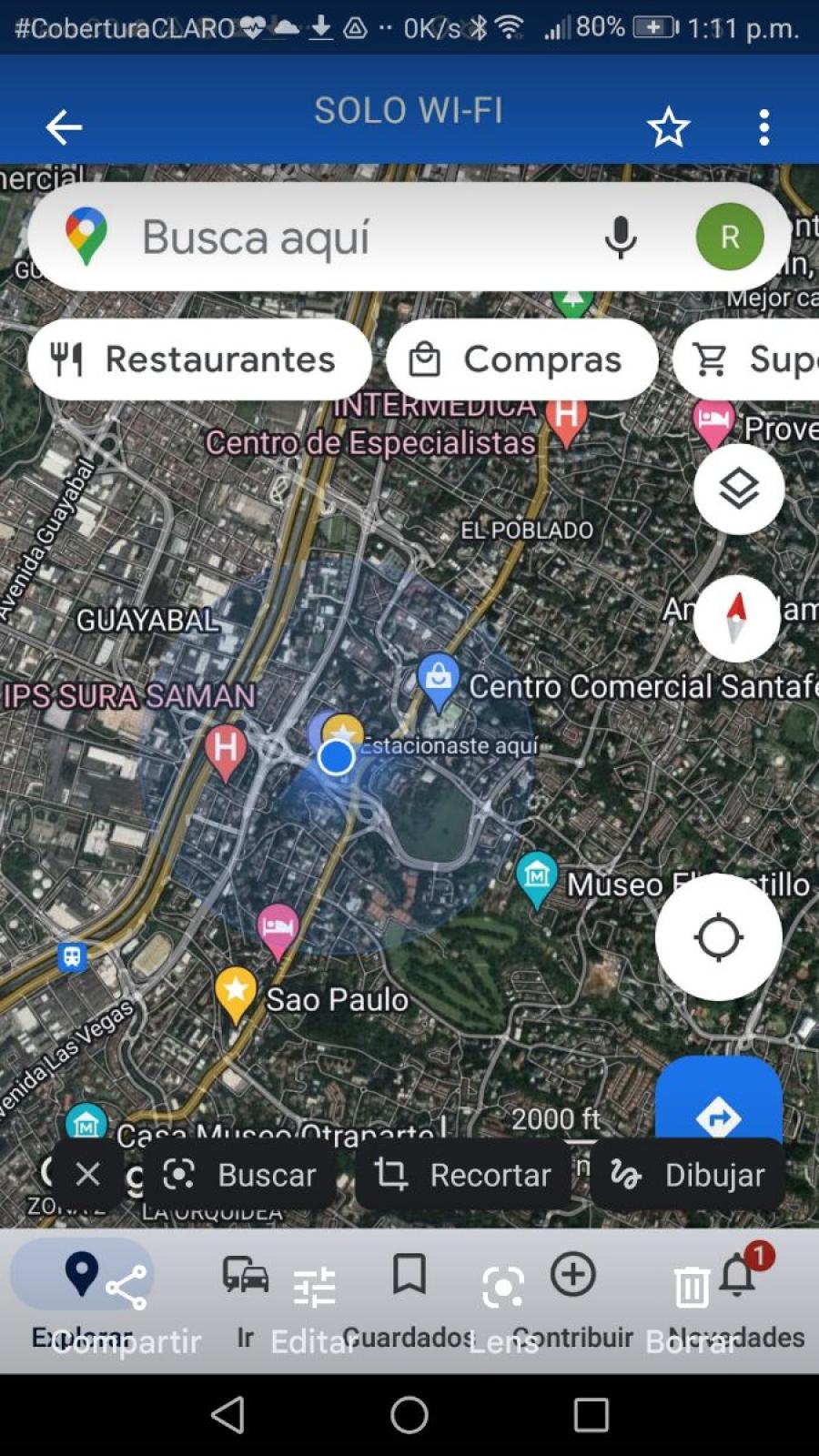
Task: Open the three-dot overflow menu
Action: pos(764,127)
